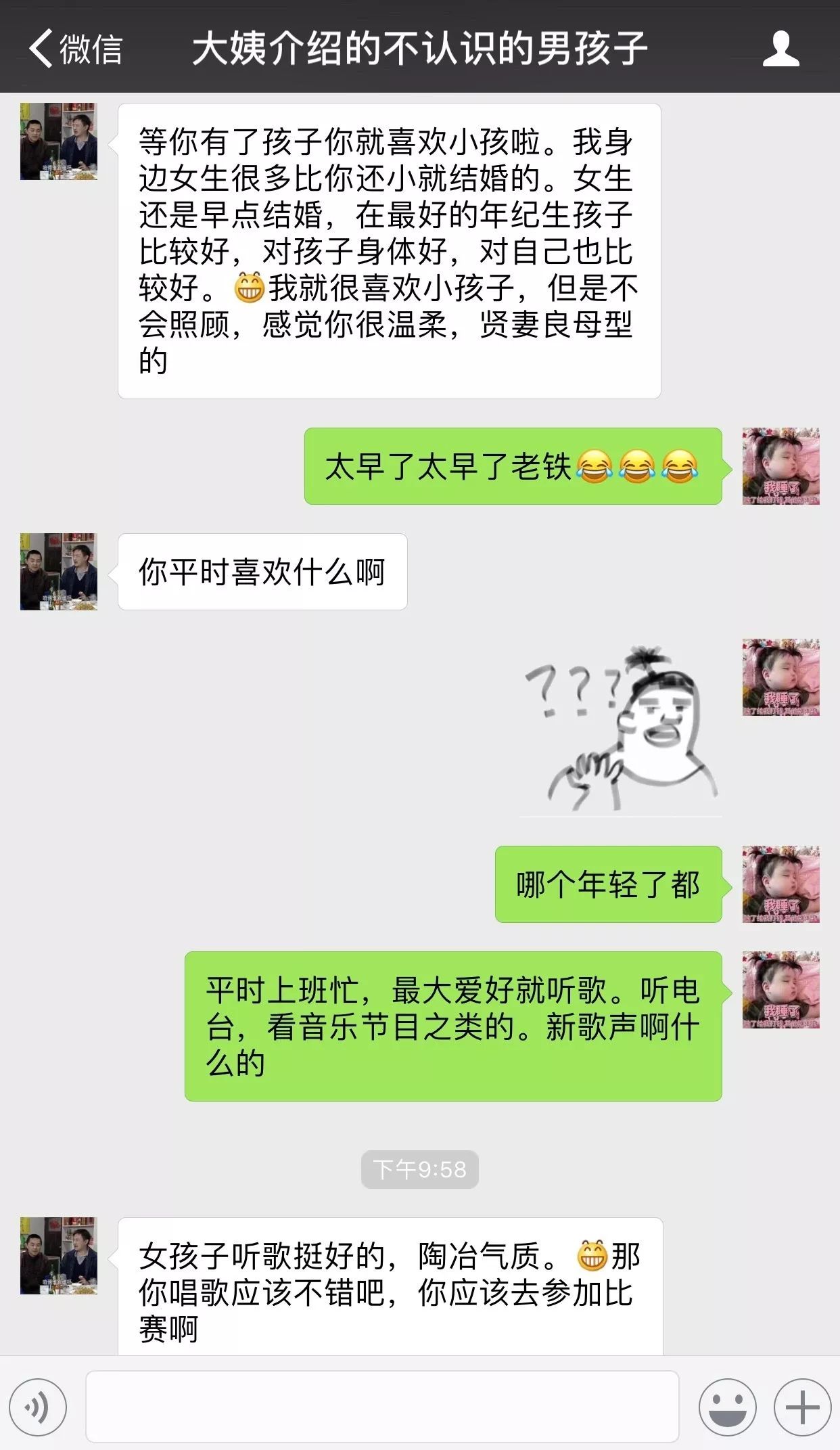Open the emoji sticker panel
The image size is (840, 1450).
click(728, 1407)
